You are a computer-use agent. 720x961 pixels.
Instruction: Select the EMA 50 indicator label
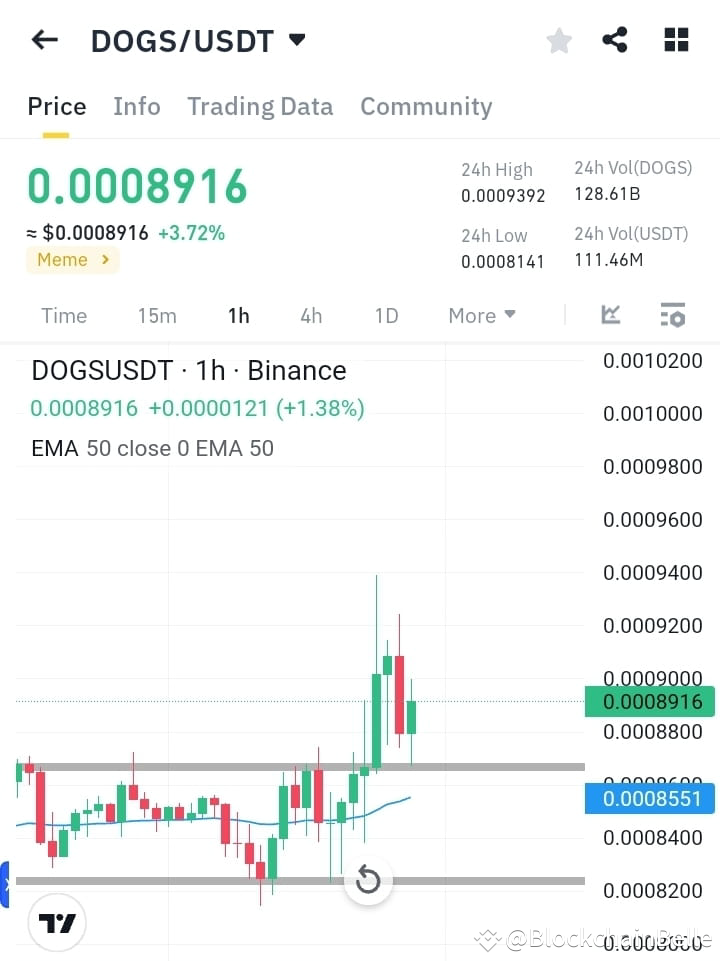152,448
